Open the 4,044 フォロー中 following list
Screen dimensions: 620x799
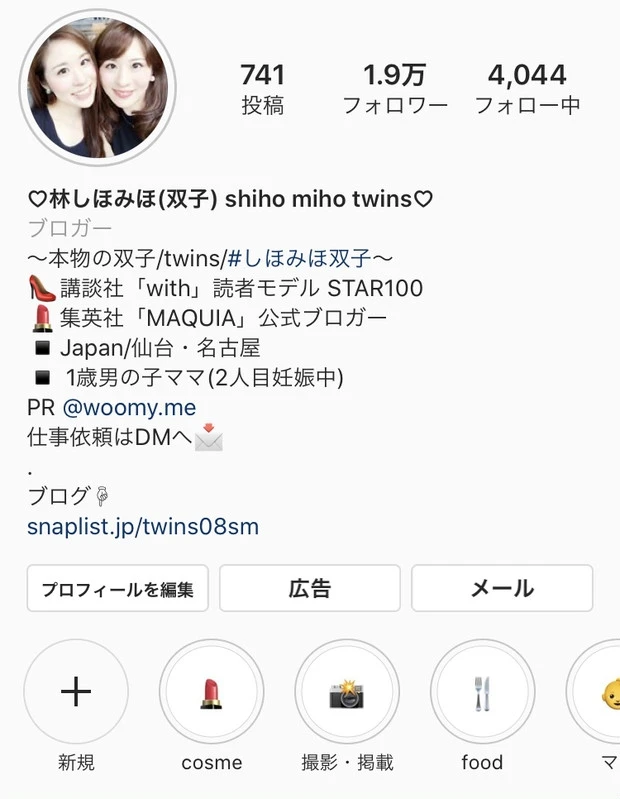click(x=527, y=89)
